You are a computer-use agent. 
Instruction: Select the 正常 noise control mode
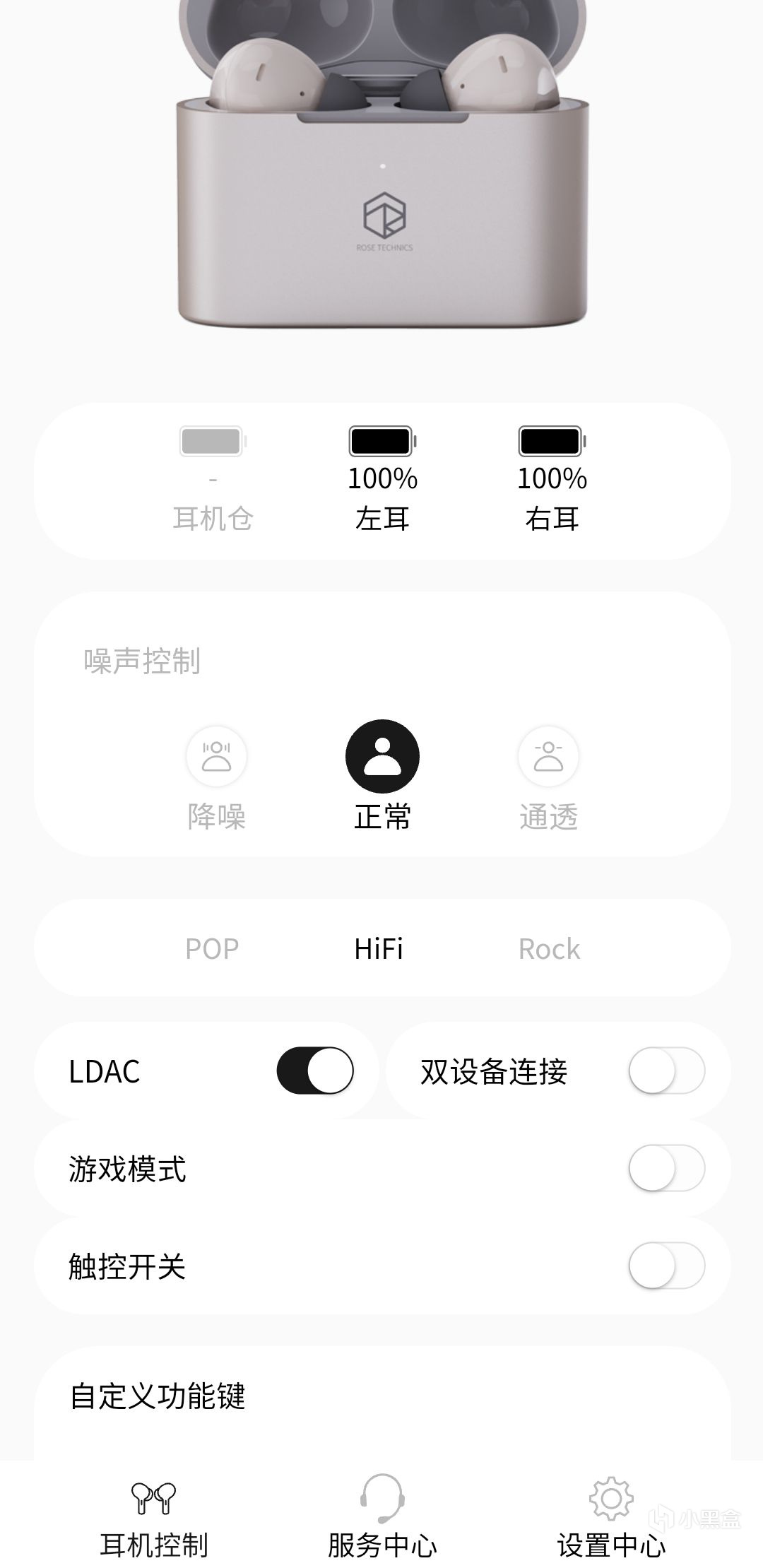tap(382, 758)
